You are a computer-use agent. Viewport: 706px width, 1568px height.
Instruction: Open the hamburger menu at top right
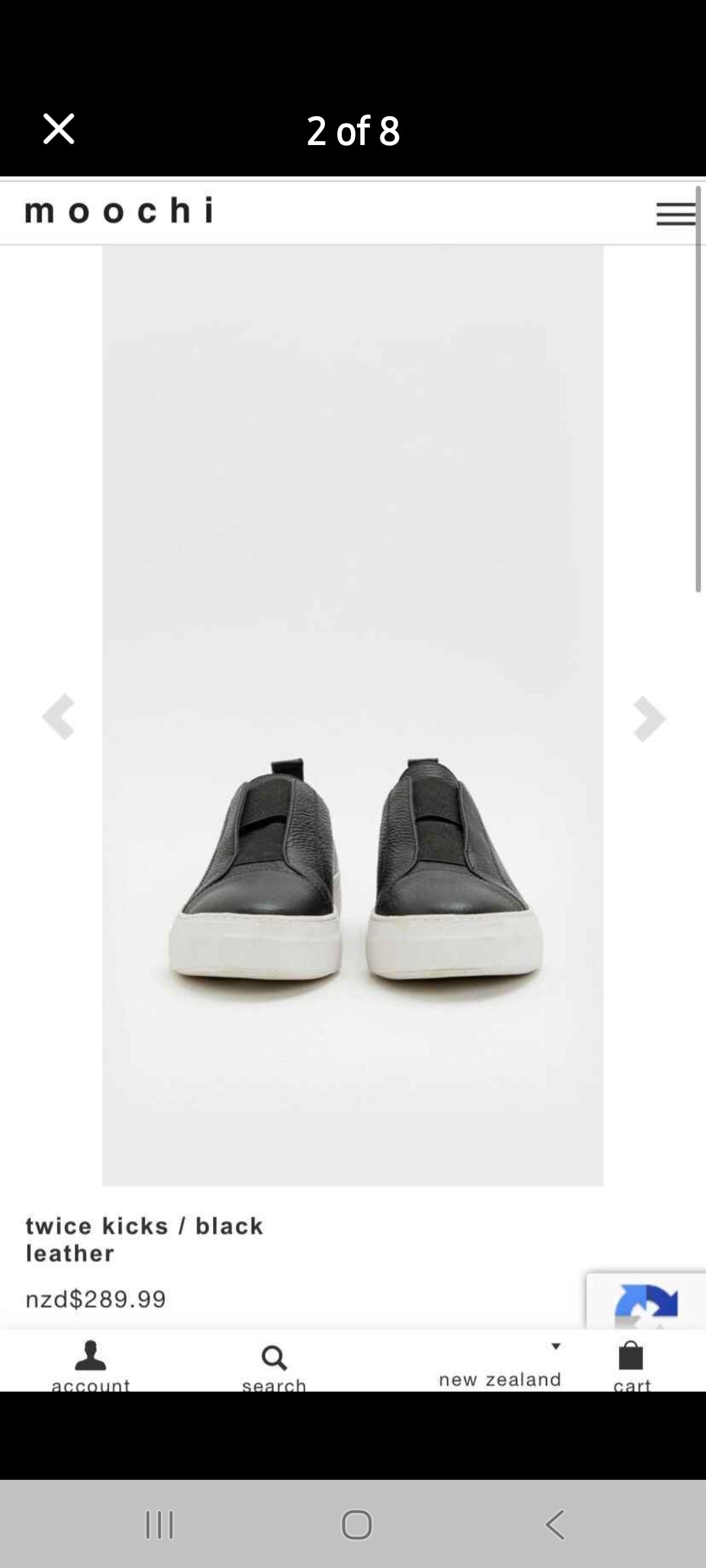[x=676, y=213]
